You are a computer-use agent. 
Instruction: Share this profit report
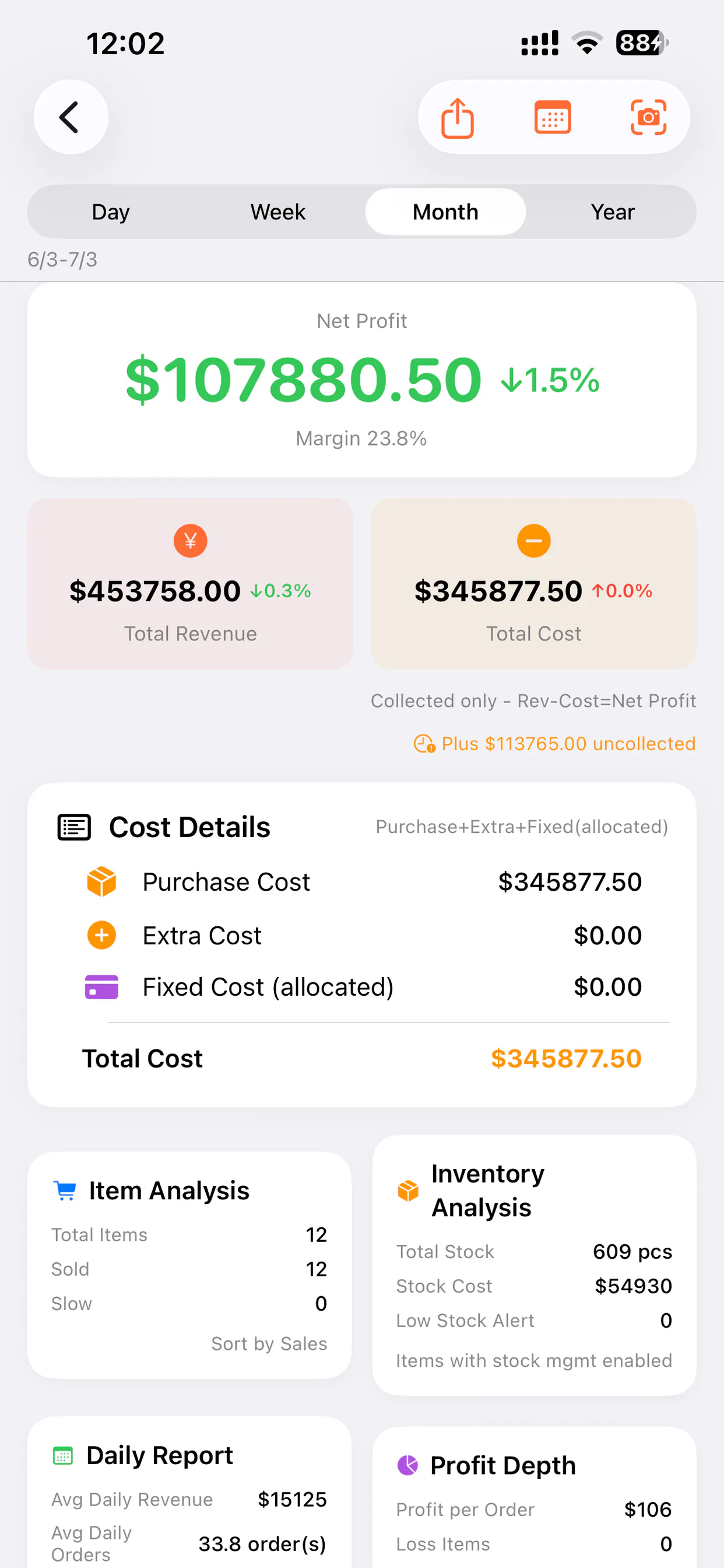[458, 117]
